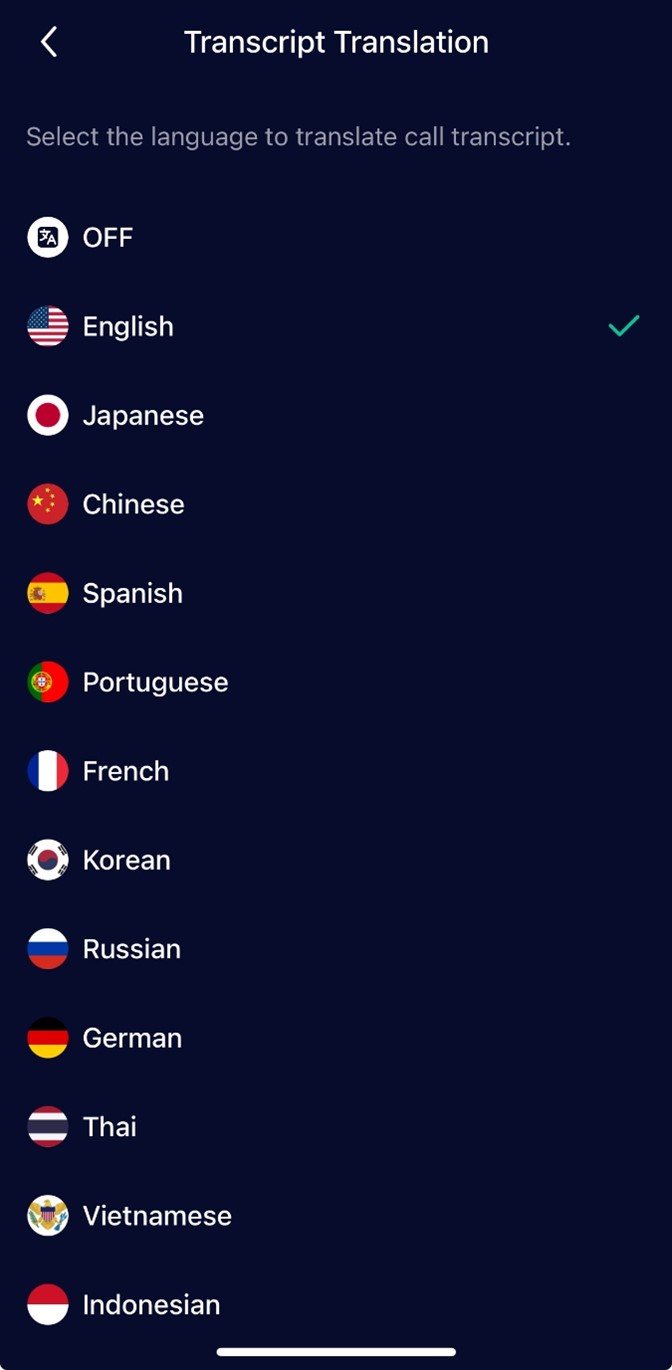Viewport: 672px width, 1370px height.
Task: Set translation language to Chinese
Action: (x=133, y=505)
